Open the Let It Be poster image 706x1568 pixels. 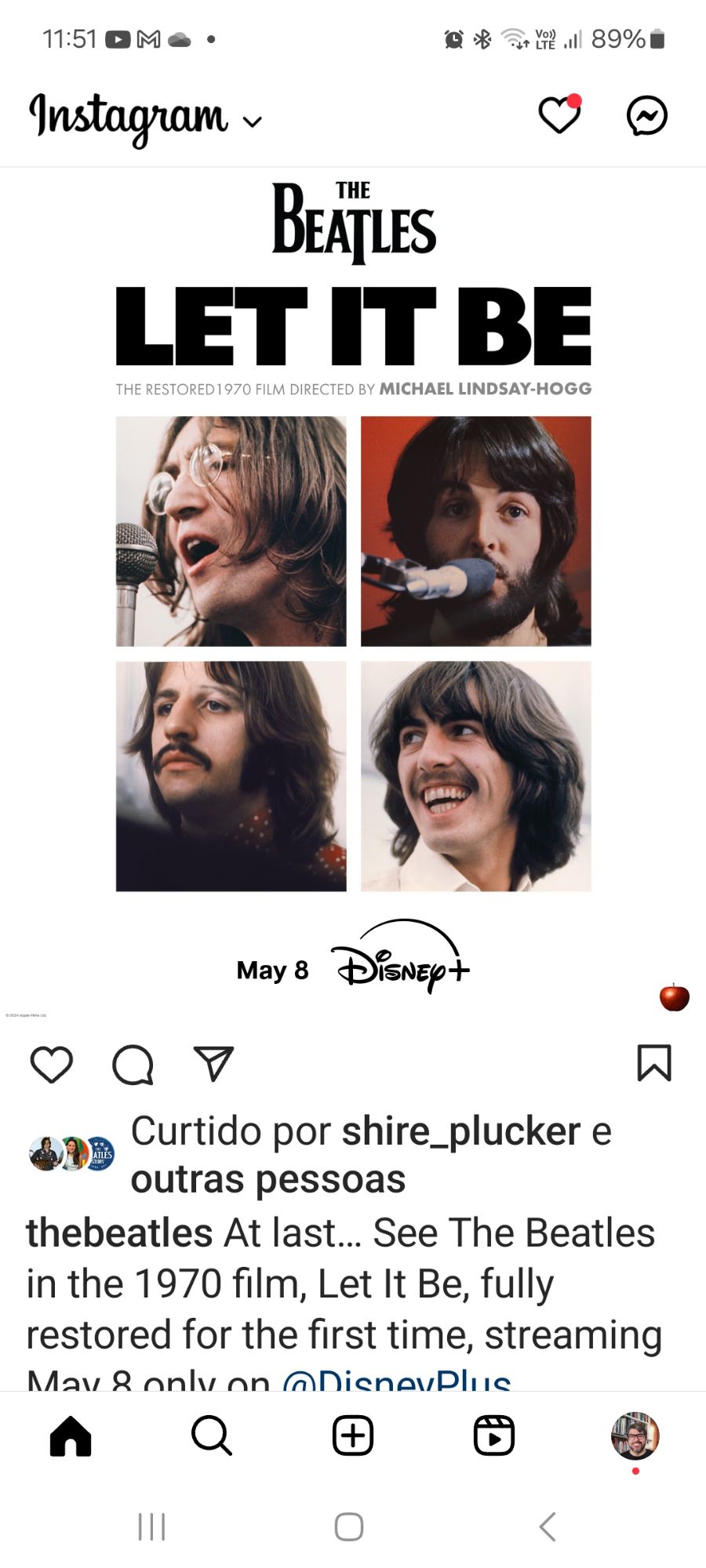click(x=353, y=588)
